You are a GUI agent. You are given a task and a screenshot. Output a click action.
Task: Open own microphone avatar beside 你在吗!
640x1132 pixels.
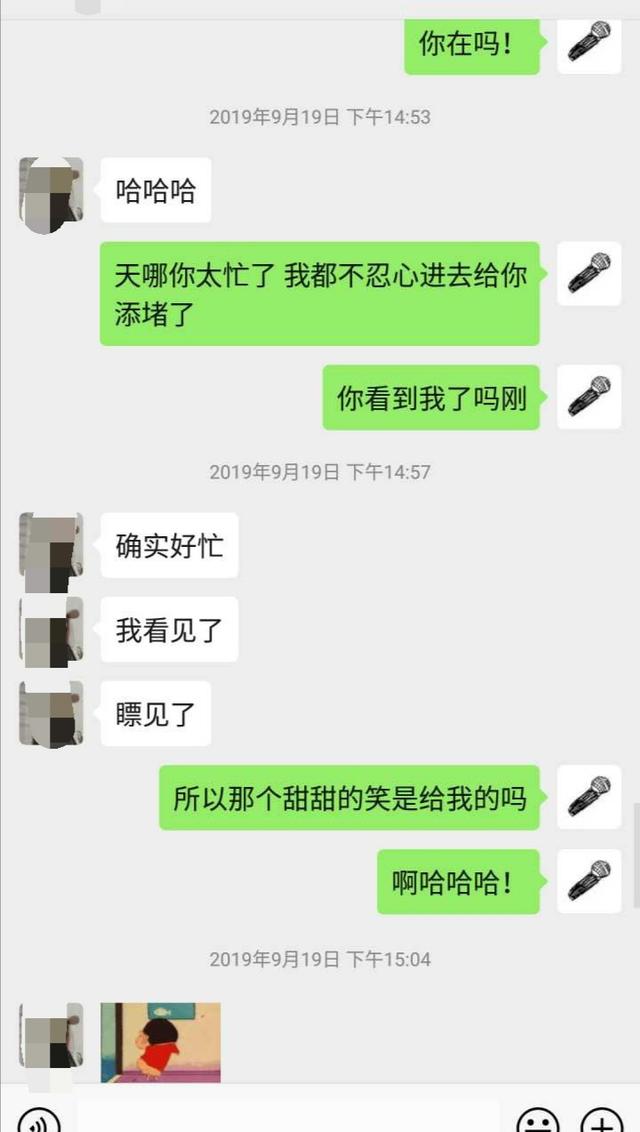coord(589,42)
